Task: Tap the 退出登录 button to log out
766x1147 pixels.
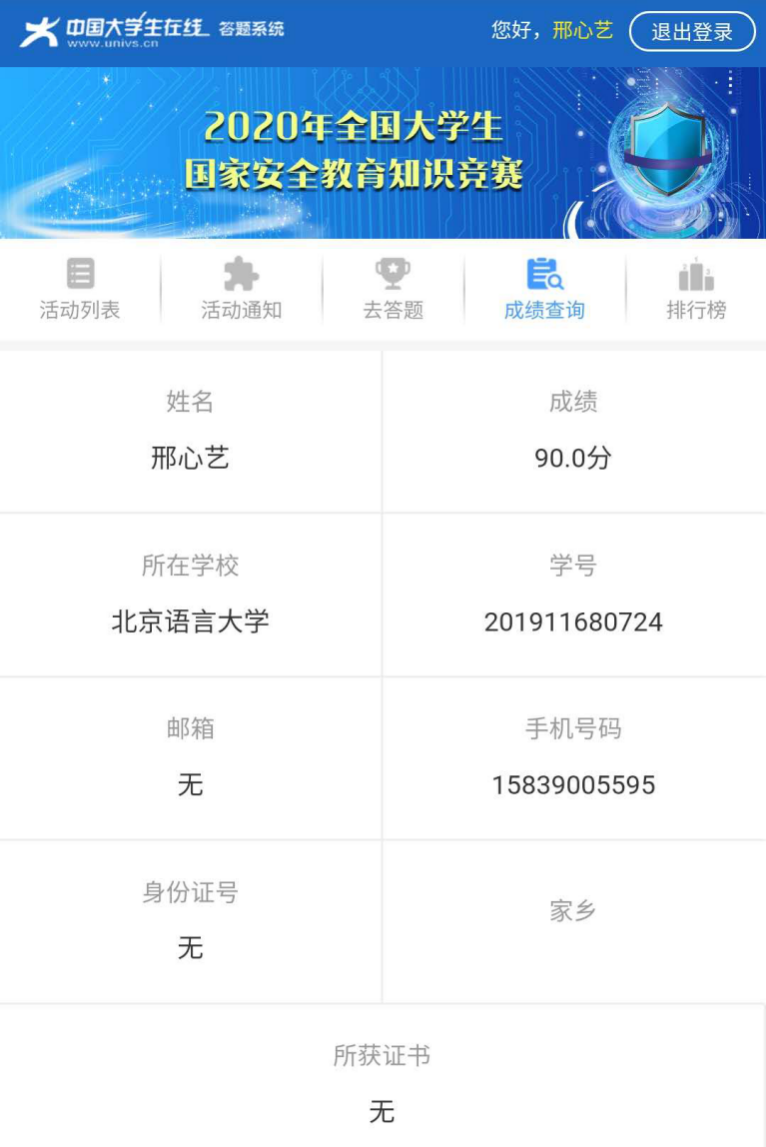Action: 691,32
